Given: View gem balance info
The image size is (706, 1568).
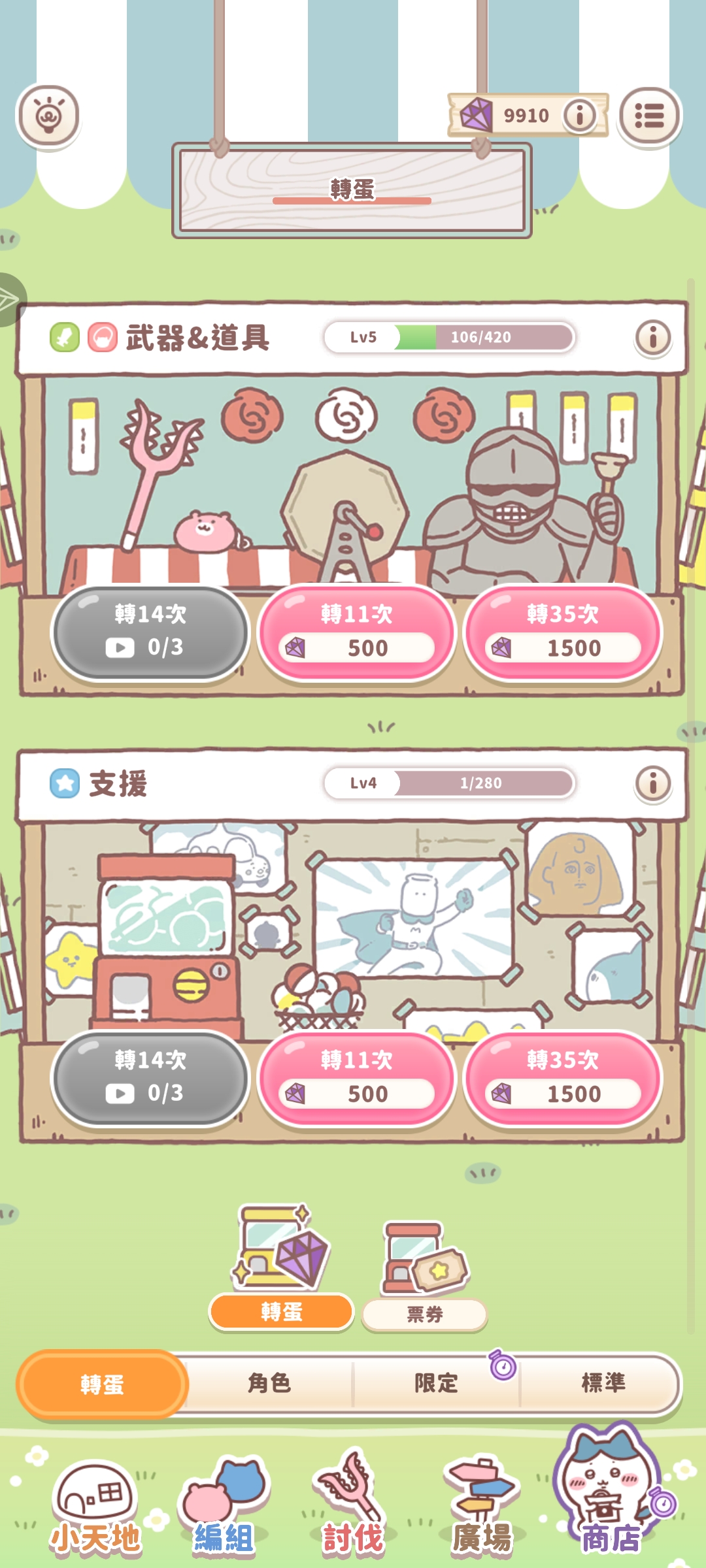Looking at the screenshot, I should 580,116.
